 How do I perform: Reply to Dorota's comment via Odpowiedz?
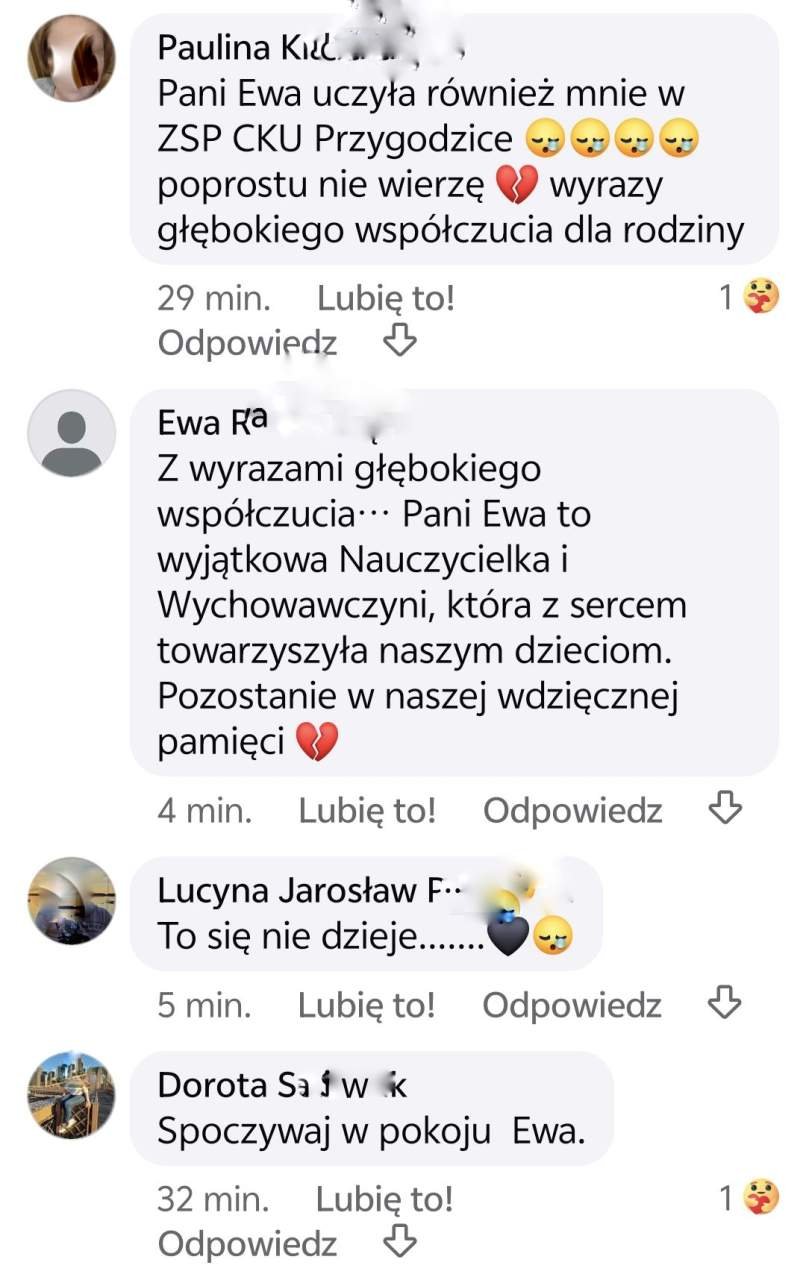247,1243
